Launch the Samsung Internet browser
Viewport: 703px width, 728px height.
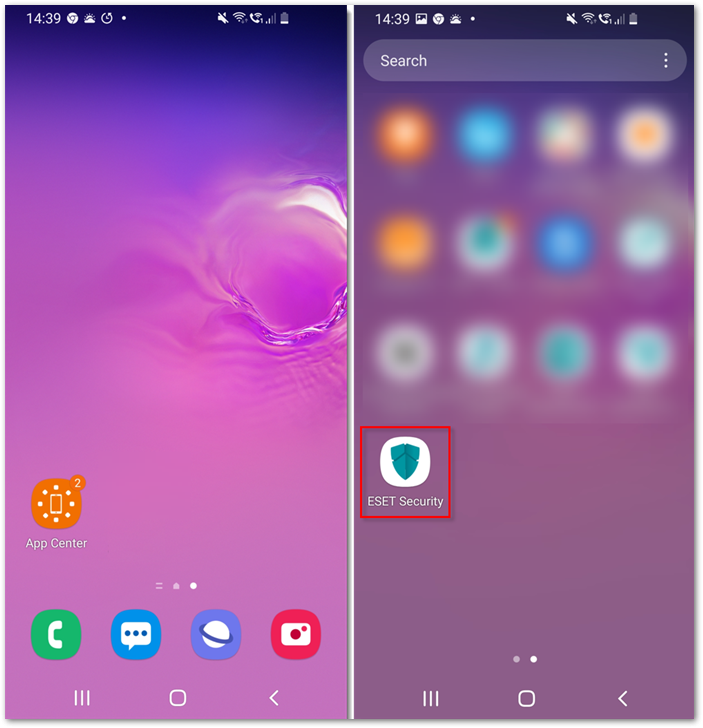point(216,634)
